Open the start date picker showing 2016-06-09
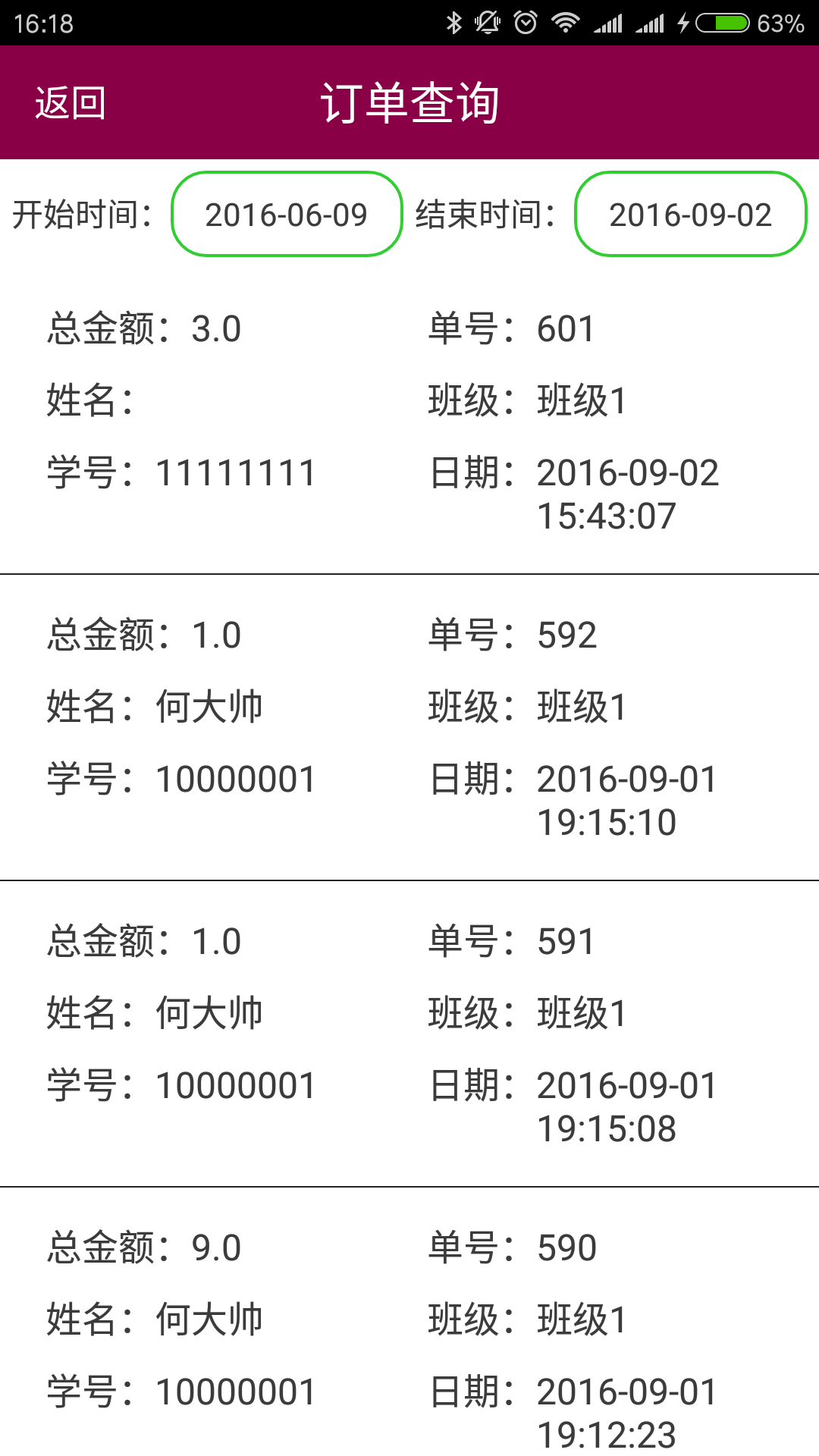Viewport: 819px width, 1456px height. click(x=286, y=215)
